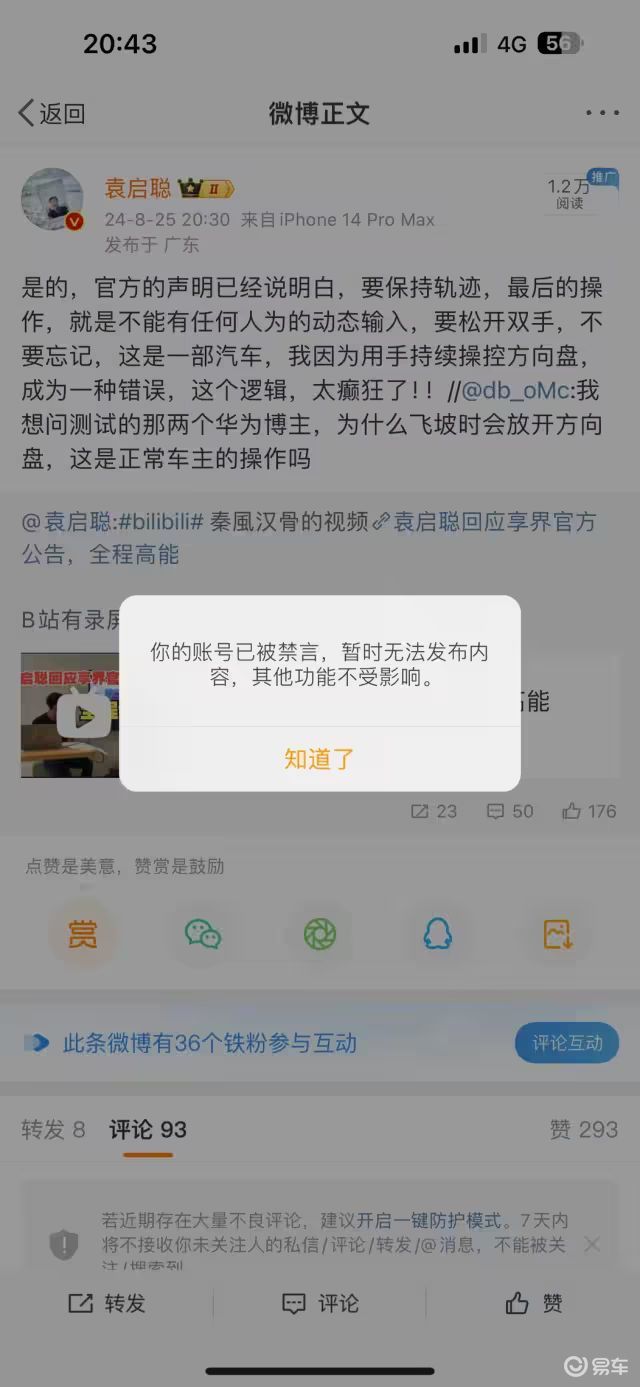Share the post to WeChat
Image resolution: width=640 pixels, height=1387 pixels.
[203, 934]
